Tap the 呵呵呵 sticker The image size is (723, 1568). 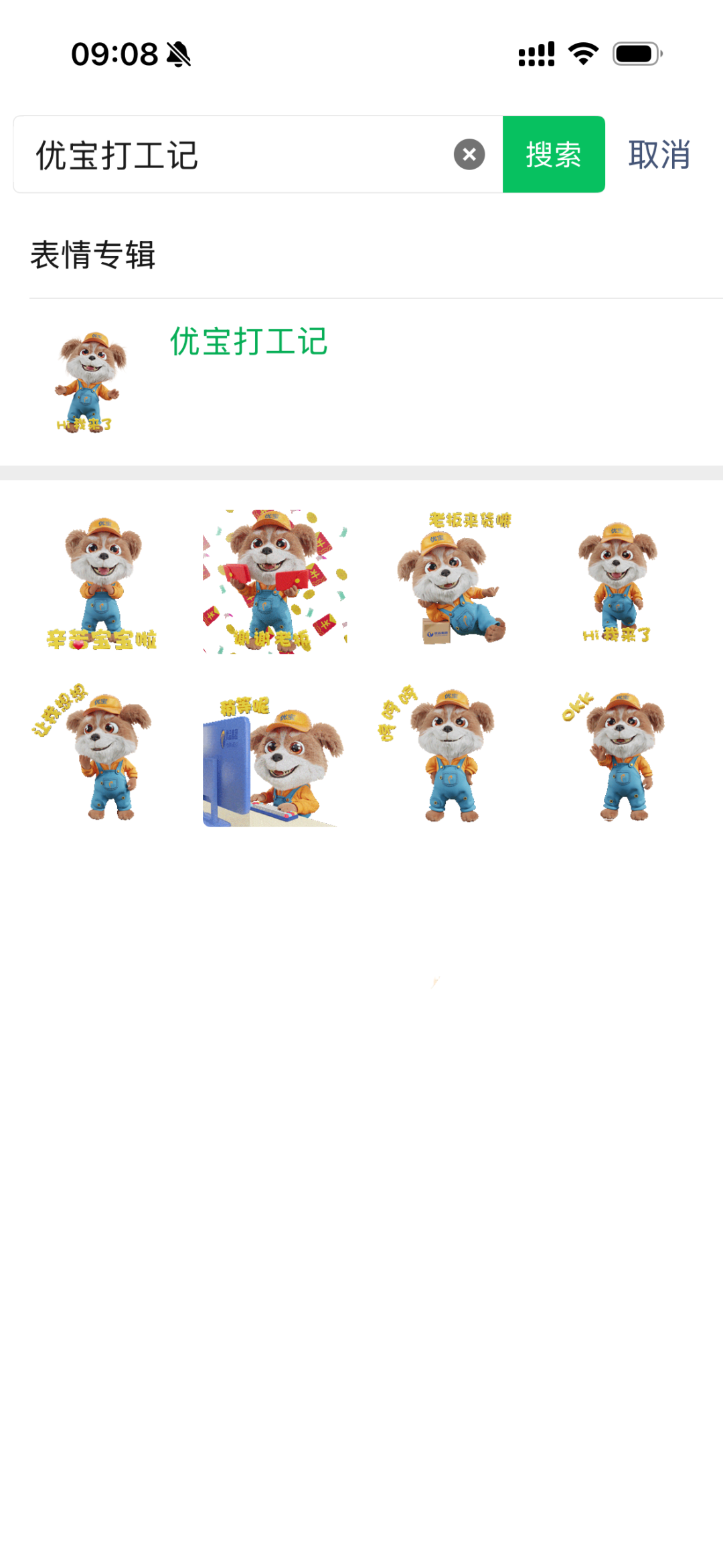(x=449, y=753)
